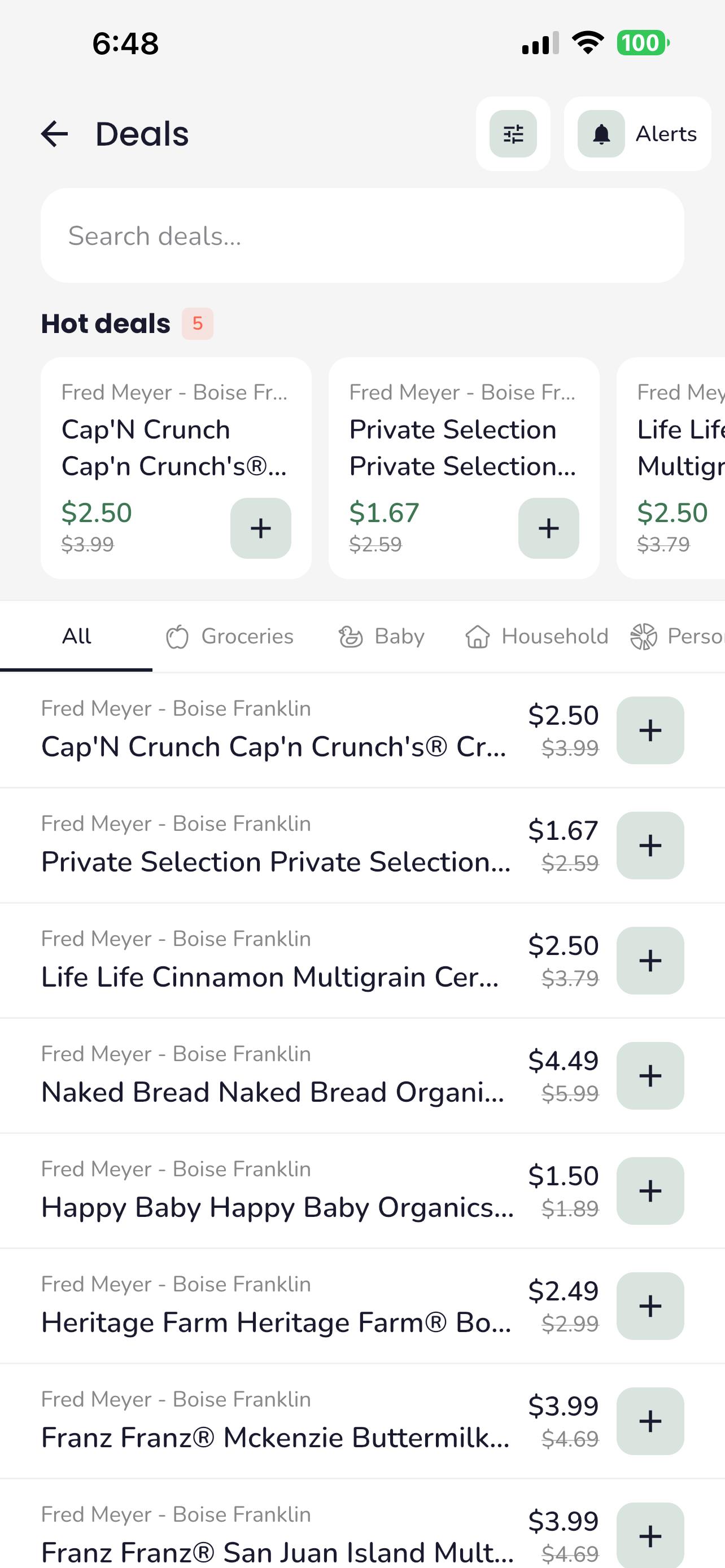725x1568 pixels.
Task: Open the deal filter options
Action: (x=513, y=133)
